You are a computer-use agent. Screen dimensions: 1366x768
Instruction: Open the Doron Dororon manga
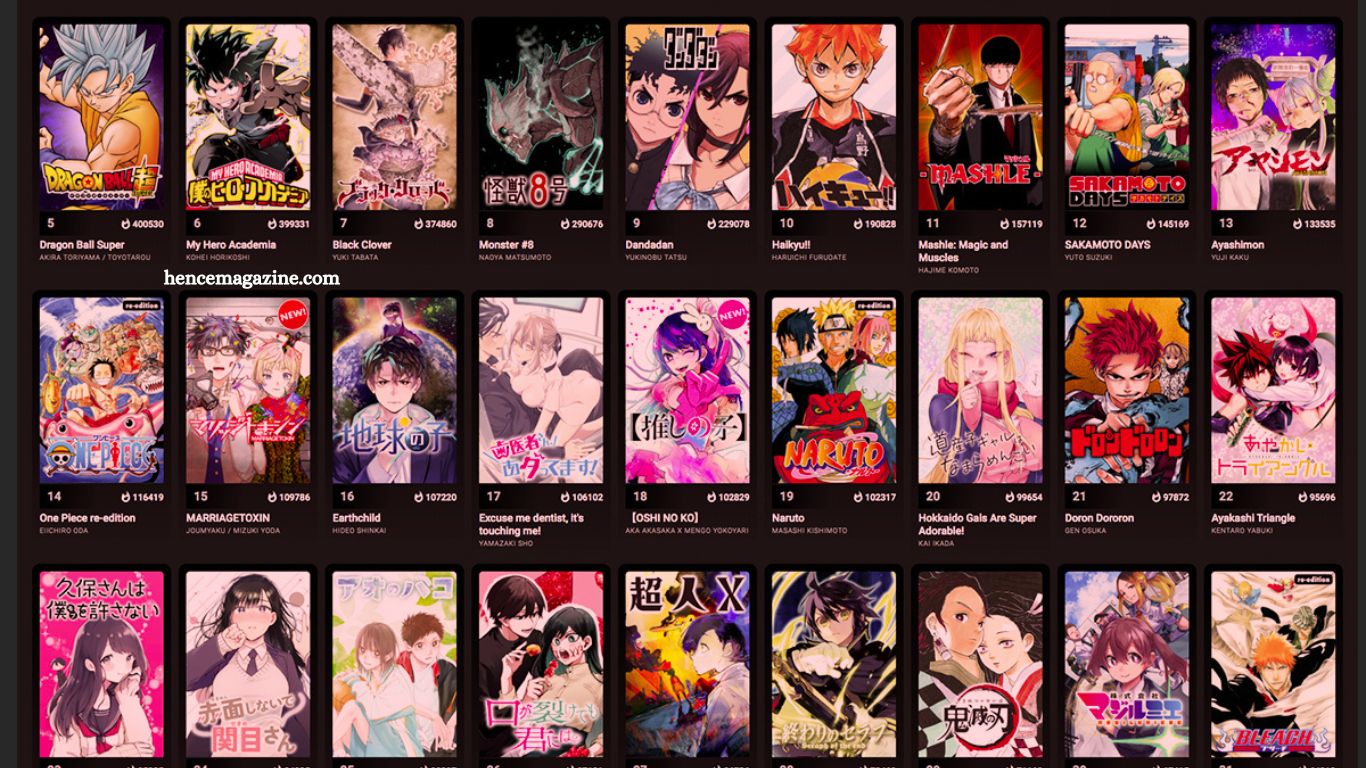(1127, 390)
